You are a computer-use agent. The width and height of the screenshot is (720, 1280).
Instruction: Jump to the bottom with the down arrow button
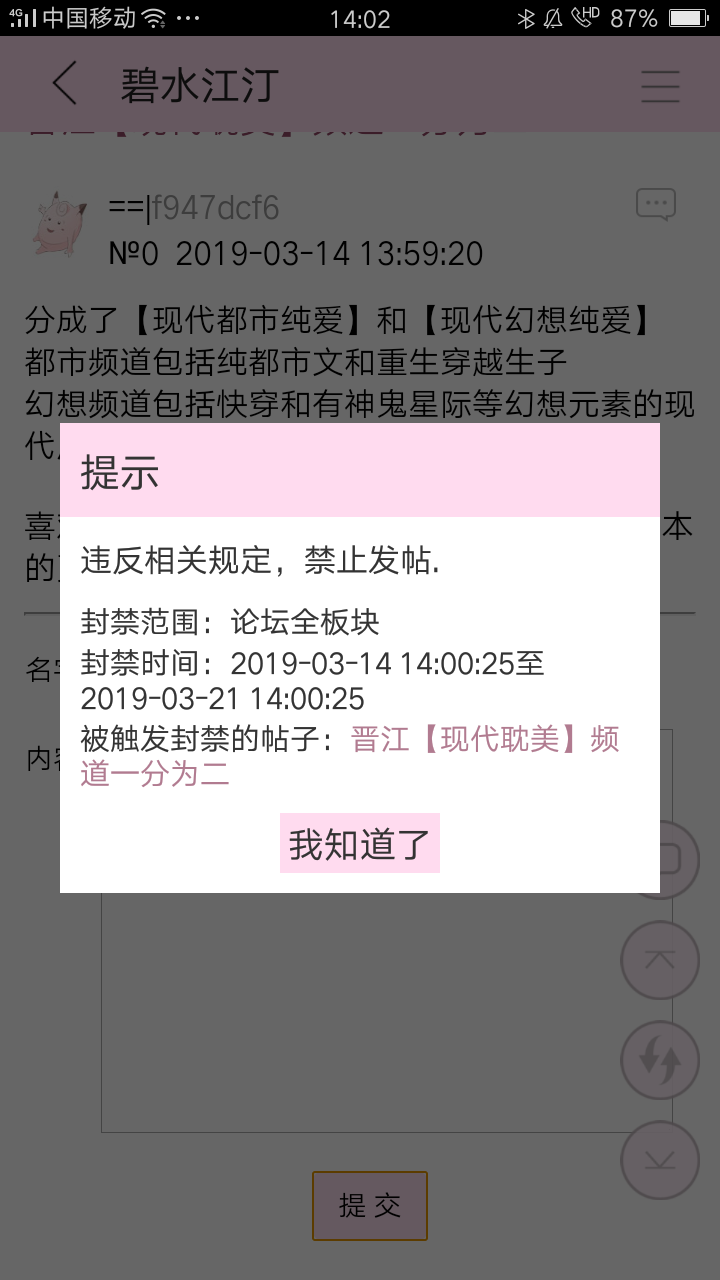click(x=660, y=1160)
